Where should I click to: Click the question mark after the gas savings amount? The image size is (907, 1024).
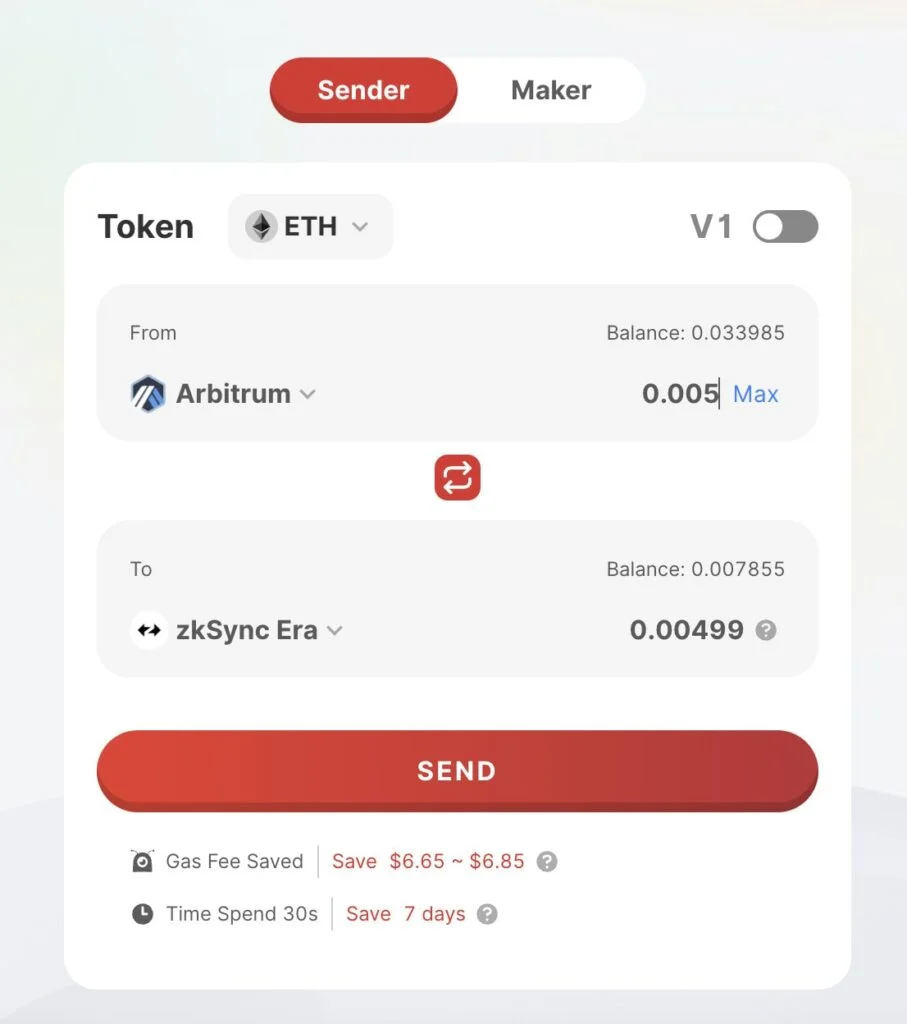545,861
